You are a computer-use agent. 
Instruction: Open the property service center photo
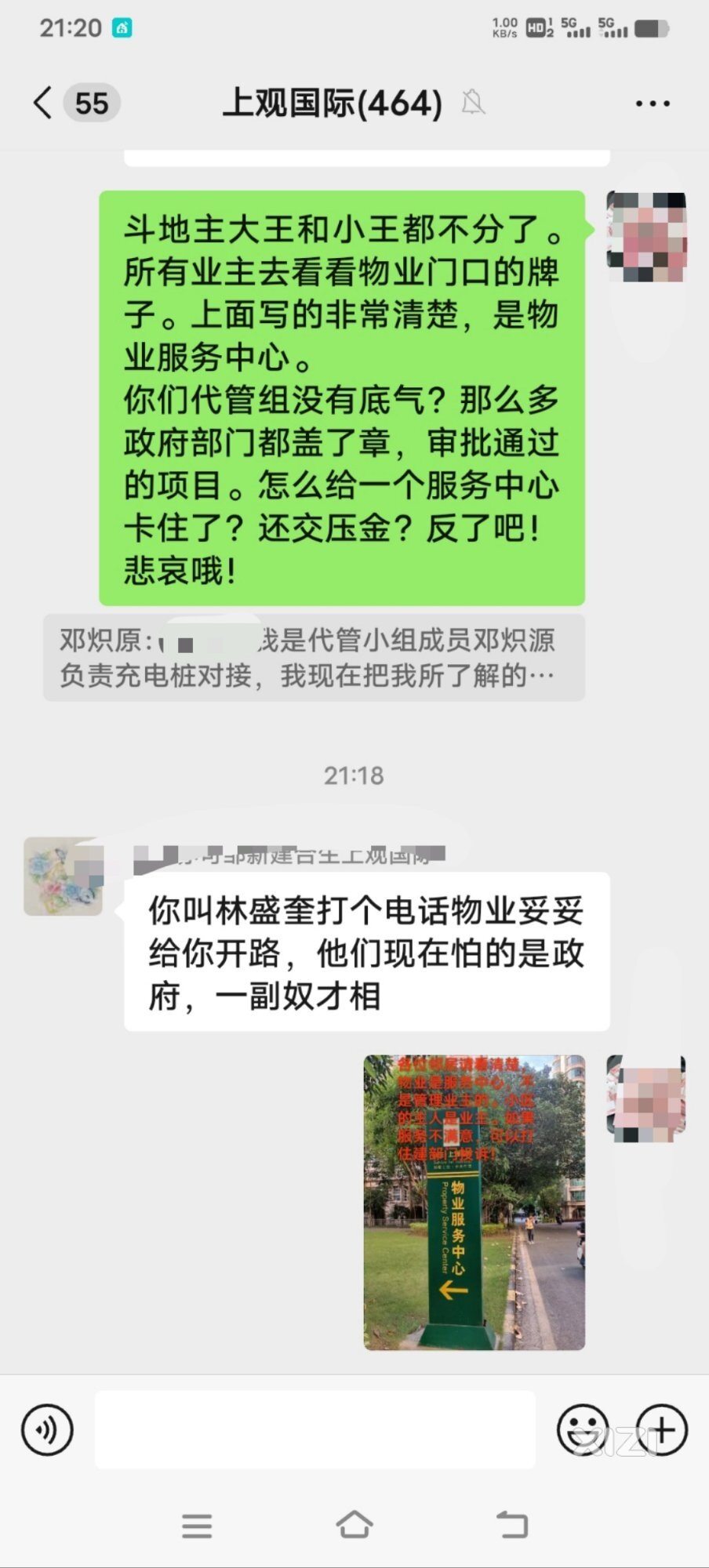tap(474, 1202)
